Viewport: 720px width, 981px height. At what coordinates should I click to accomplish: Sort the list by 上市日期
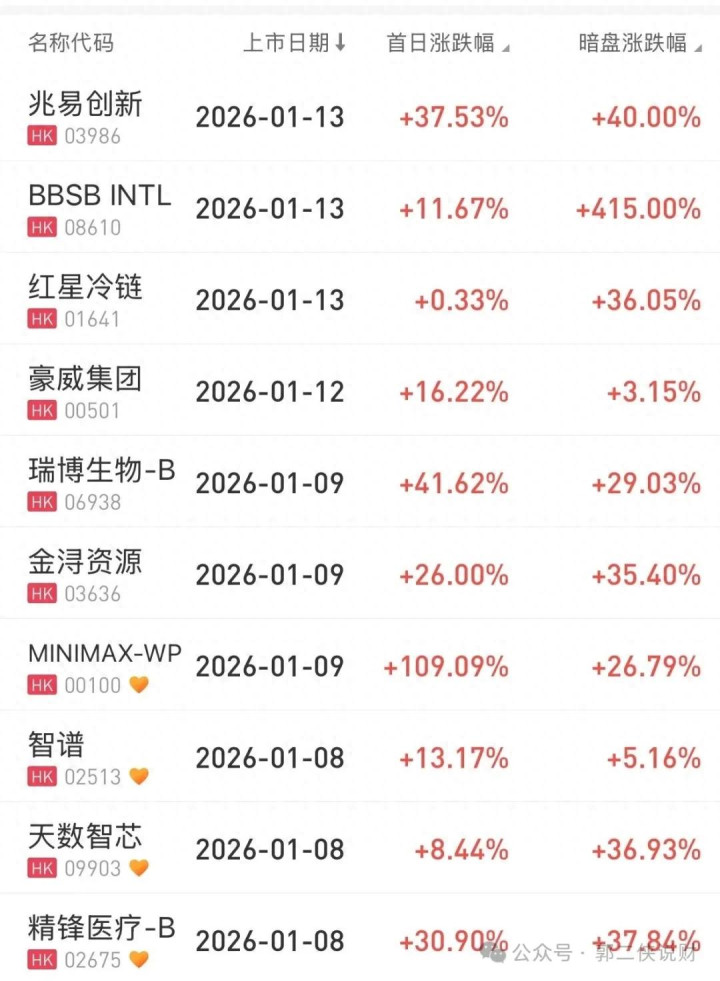pyautogui.click(x=294, y=43)
